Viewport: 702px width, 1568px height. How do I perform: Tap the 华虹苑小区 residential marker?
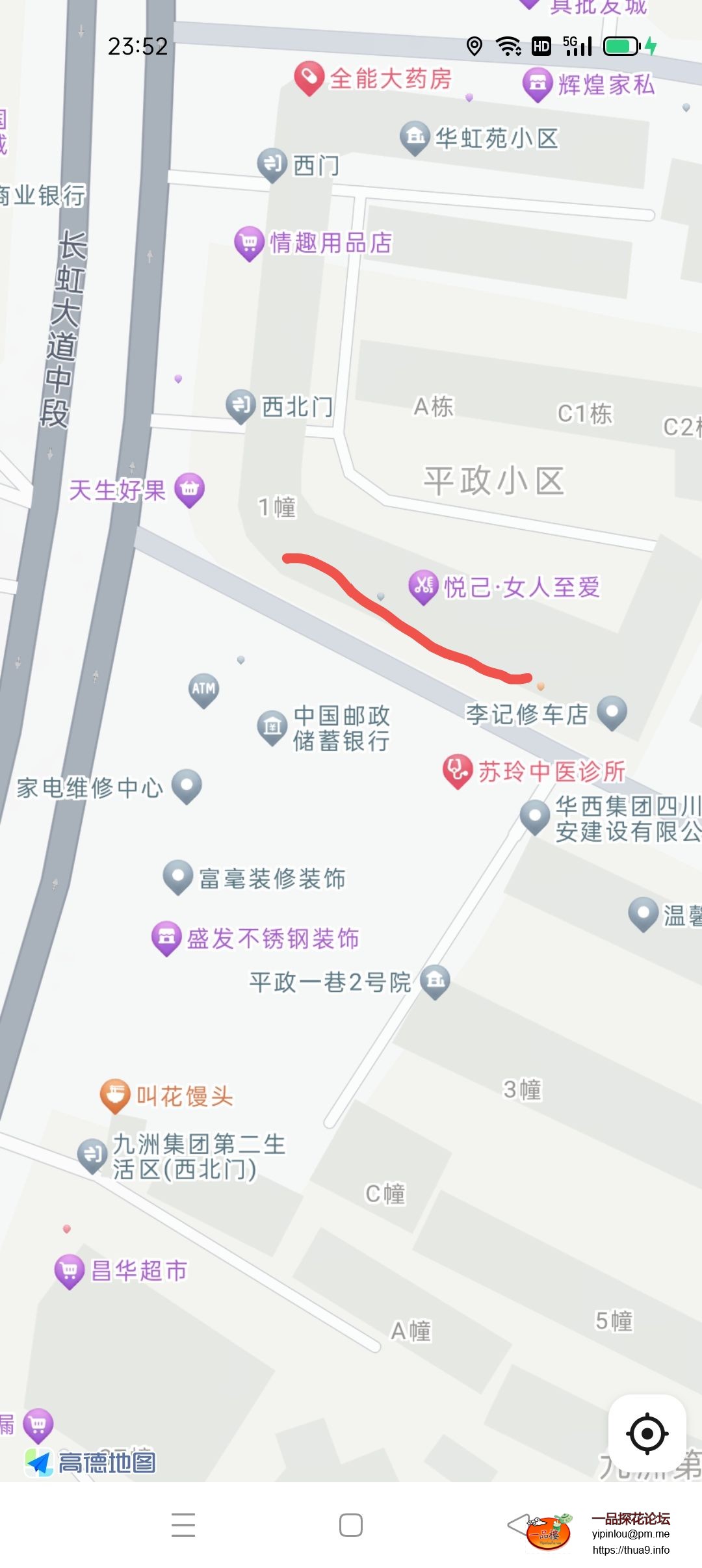(415, 138)
